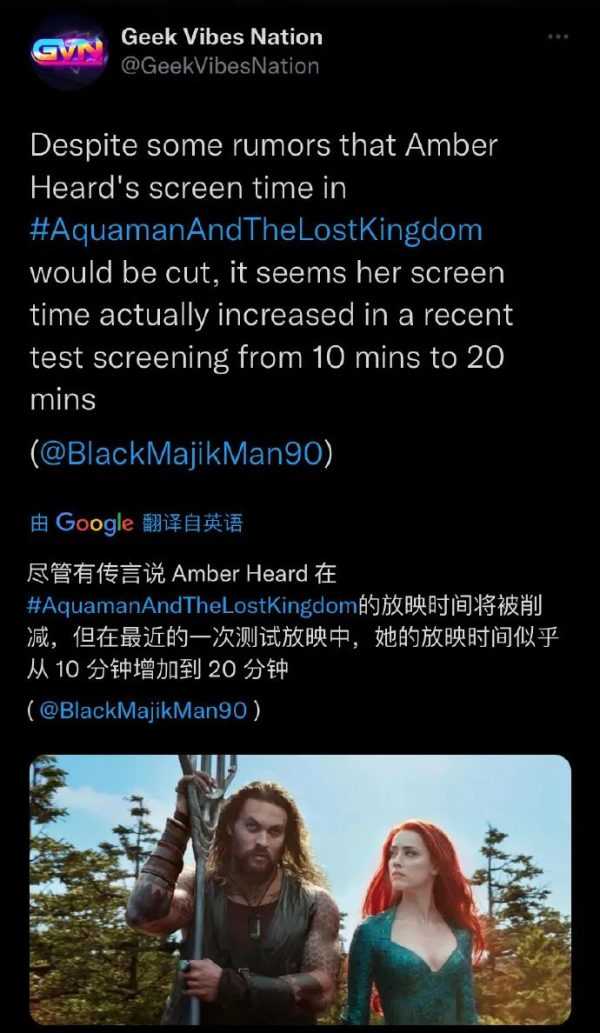View the attached Aquaman photo full screen

pos(300,889)
